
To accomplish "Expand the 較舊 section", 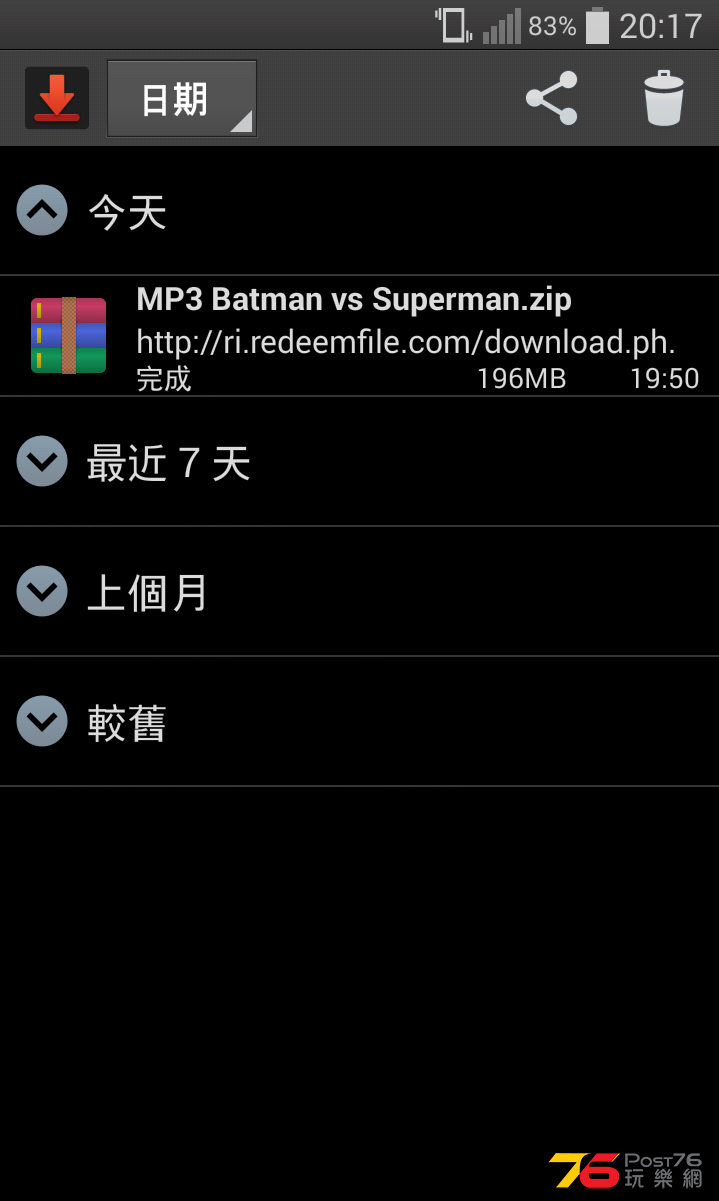I will tap(42, 722).
